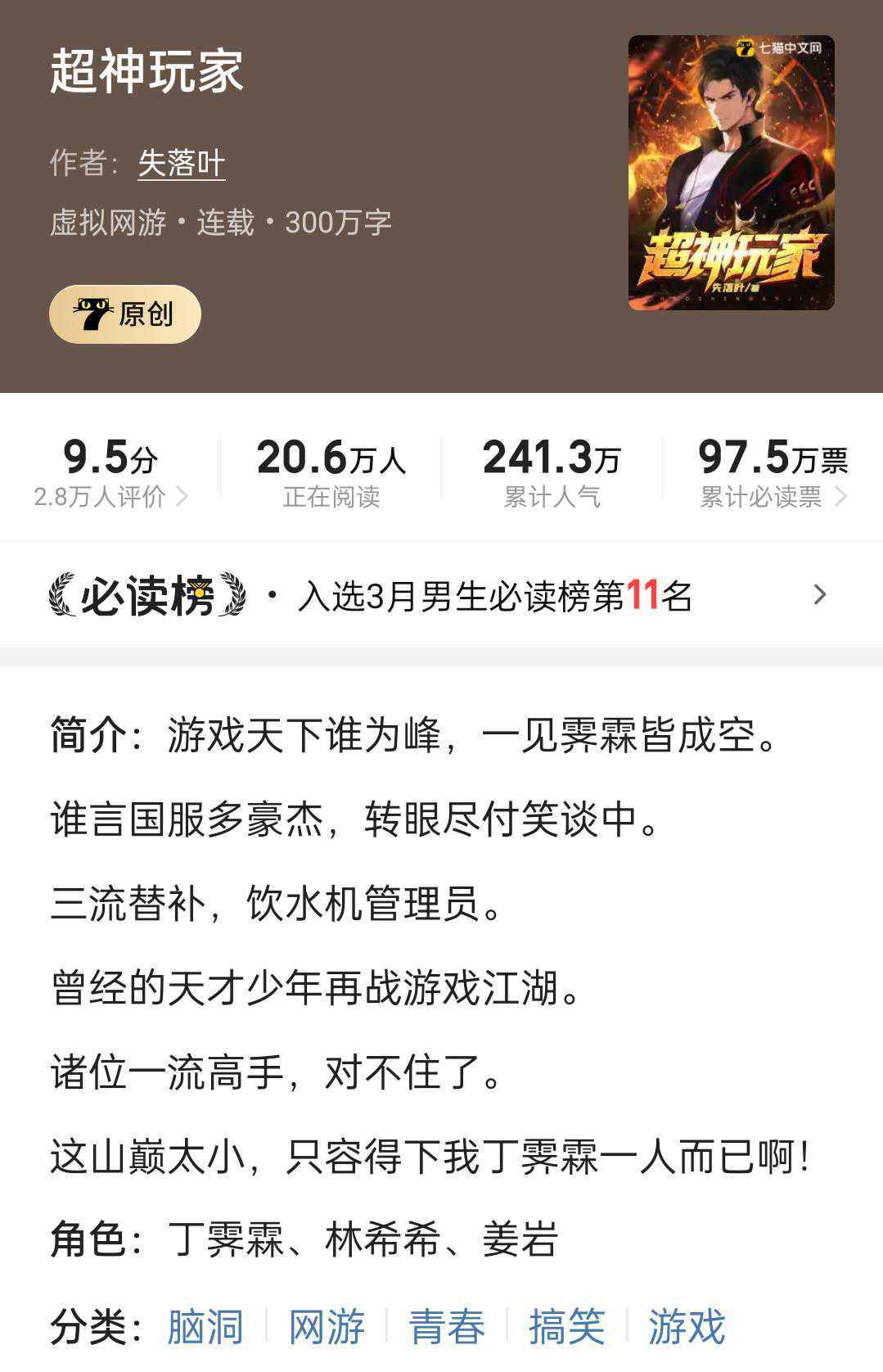Tap the 超神玩家 book cover
The height and width of the screenshot is (1372, 883).
(731, 173)
